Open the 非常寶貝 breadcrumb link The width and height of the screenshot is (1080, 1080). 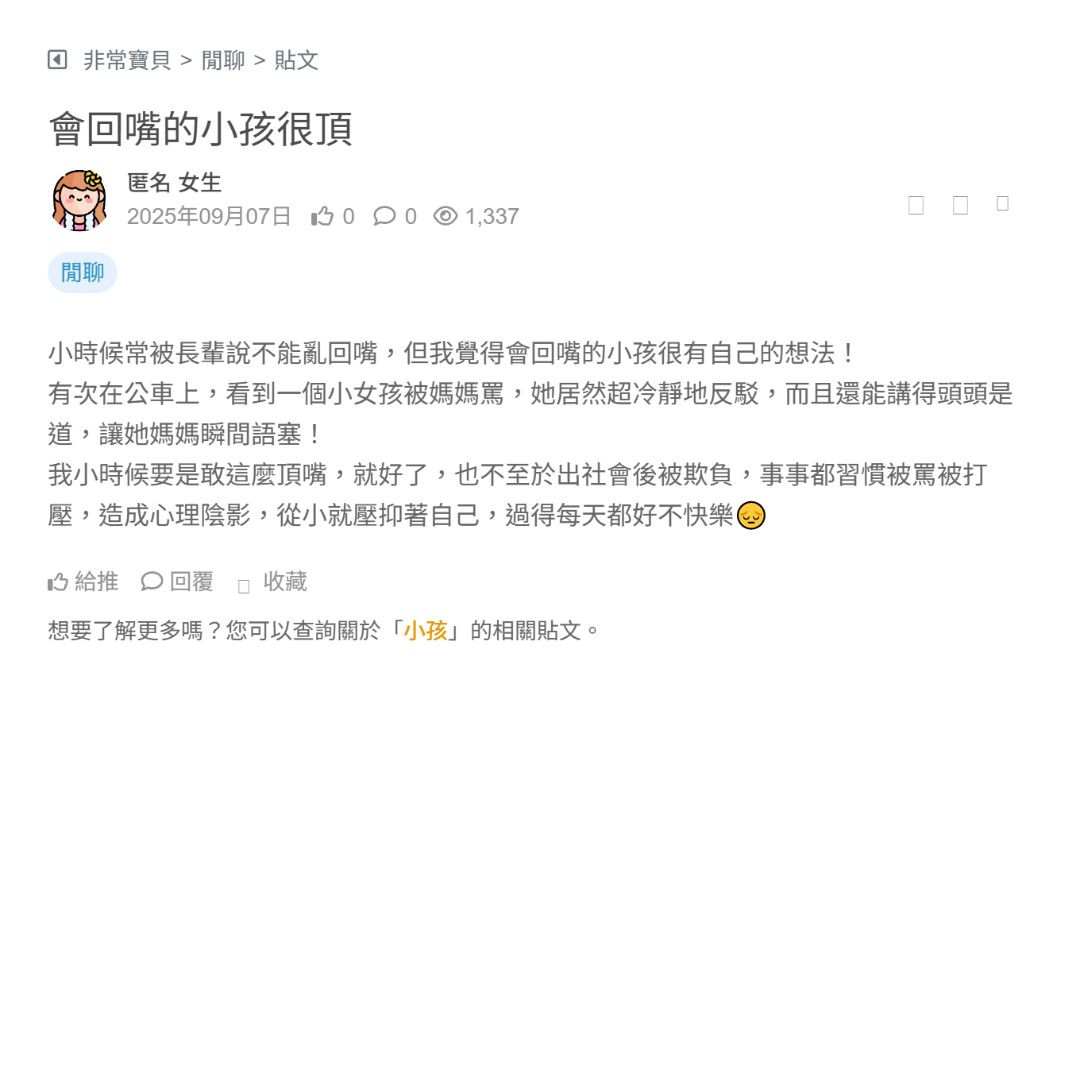(127, 60)
